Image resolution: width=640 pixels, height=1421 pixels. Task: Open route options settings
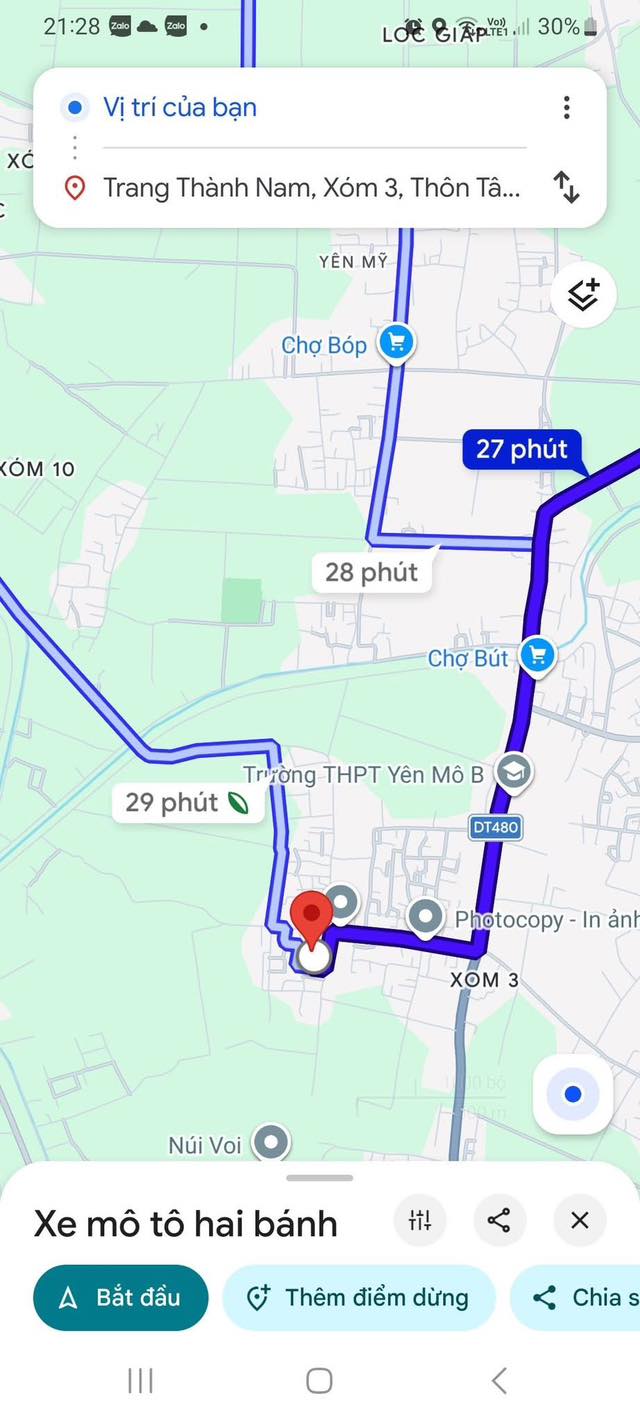pyautogui.click(x=420, y=1220)
